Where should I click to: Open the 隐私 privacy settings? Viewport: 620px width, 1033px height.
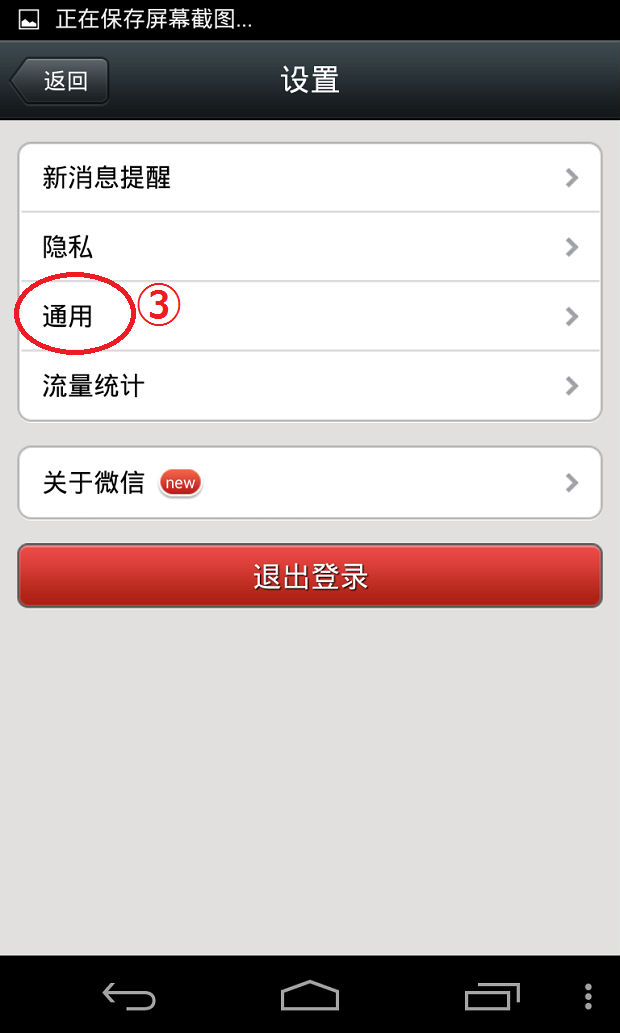(x=310, y=247)
